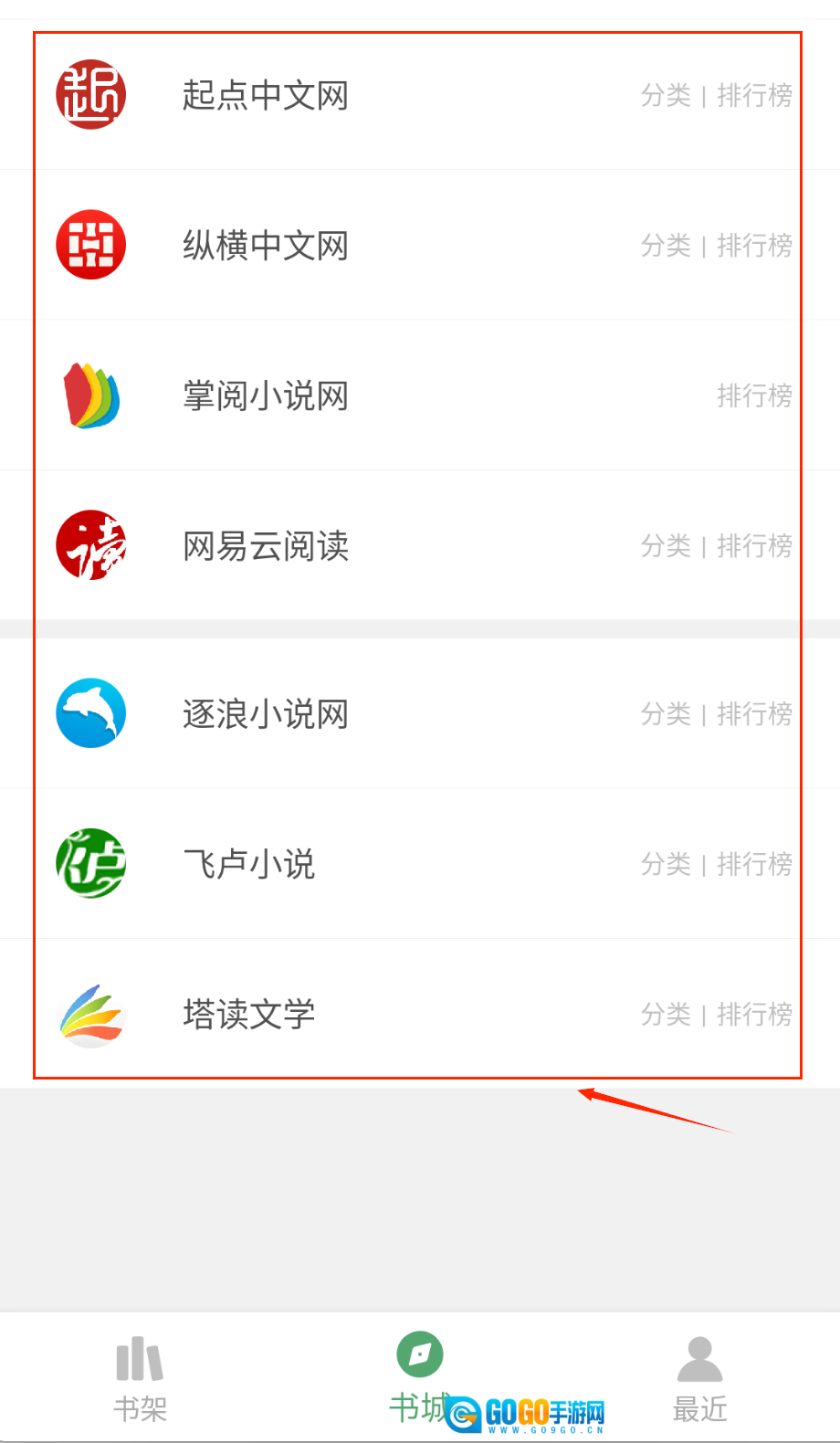
Task: View 排行榜 for 掌阅小说网
Action: click(x=754, y=396)
